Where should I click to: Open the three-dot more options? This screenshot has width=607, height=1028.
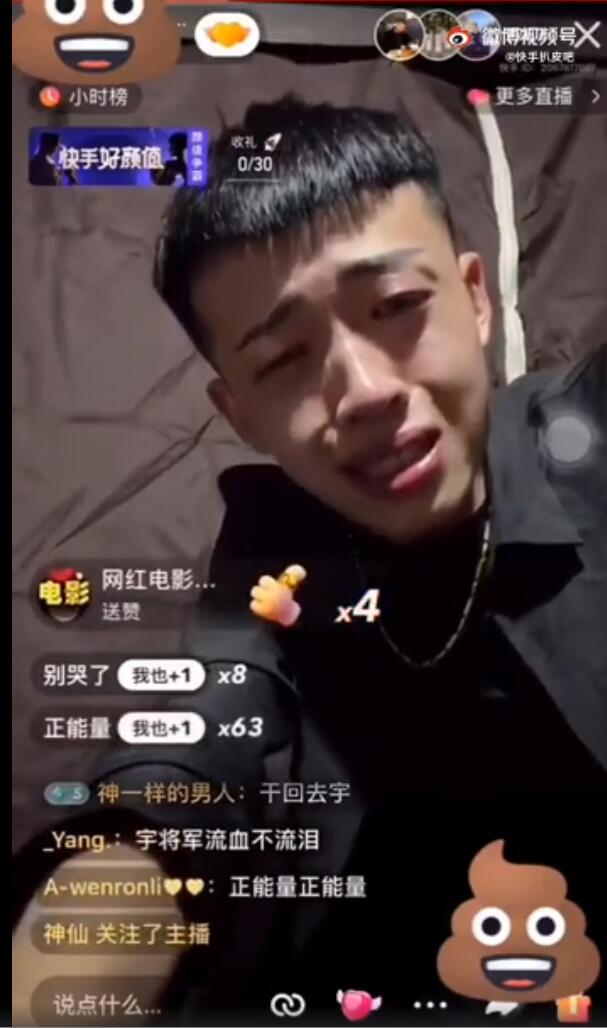pos(430,1004)
